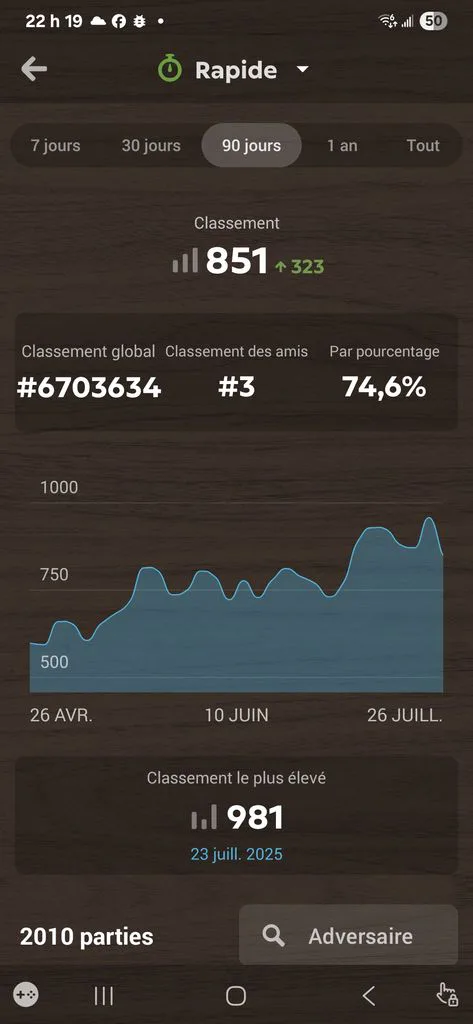The height and width of the screenshot is (1024, 473).
Task: Open recent apps from navigation bar
Action: pyautogui.click(x=104, y=995)
